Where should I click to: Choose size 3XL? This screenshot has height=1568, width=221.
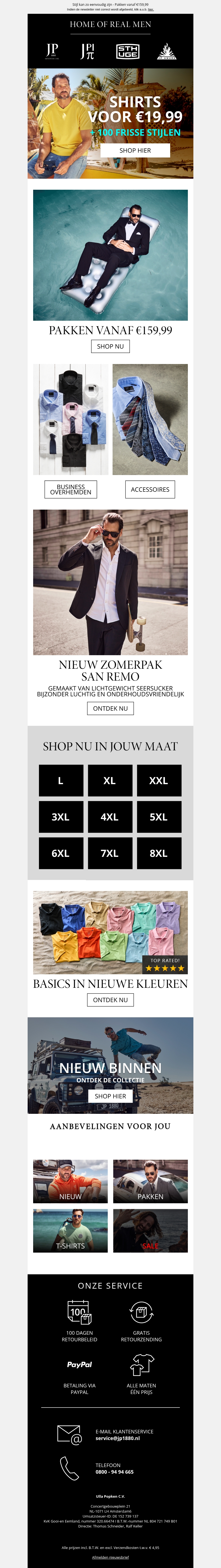pos(61,817)
